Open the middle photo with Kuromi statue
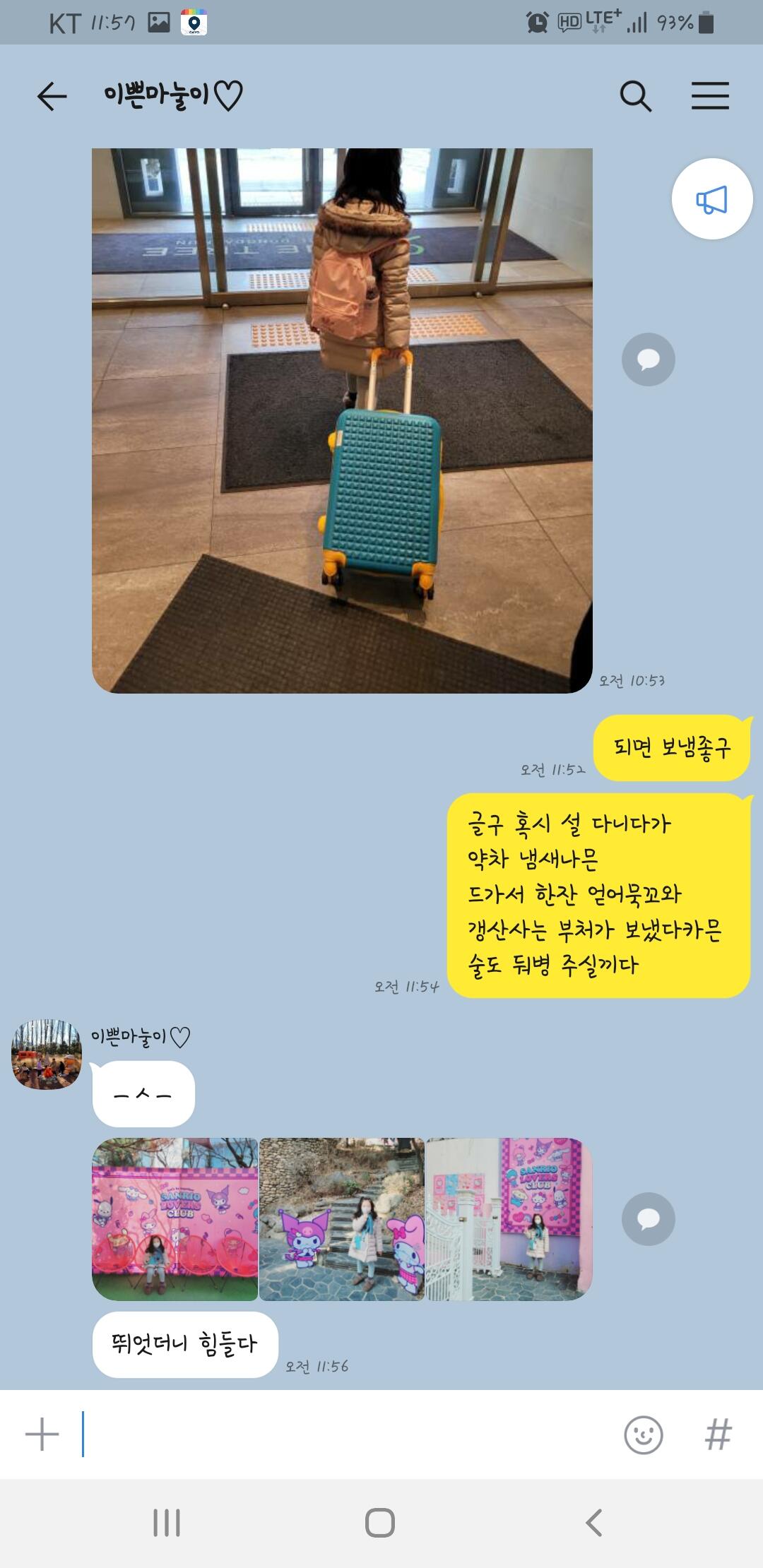763x1568 pixels. [341, 1219]
